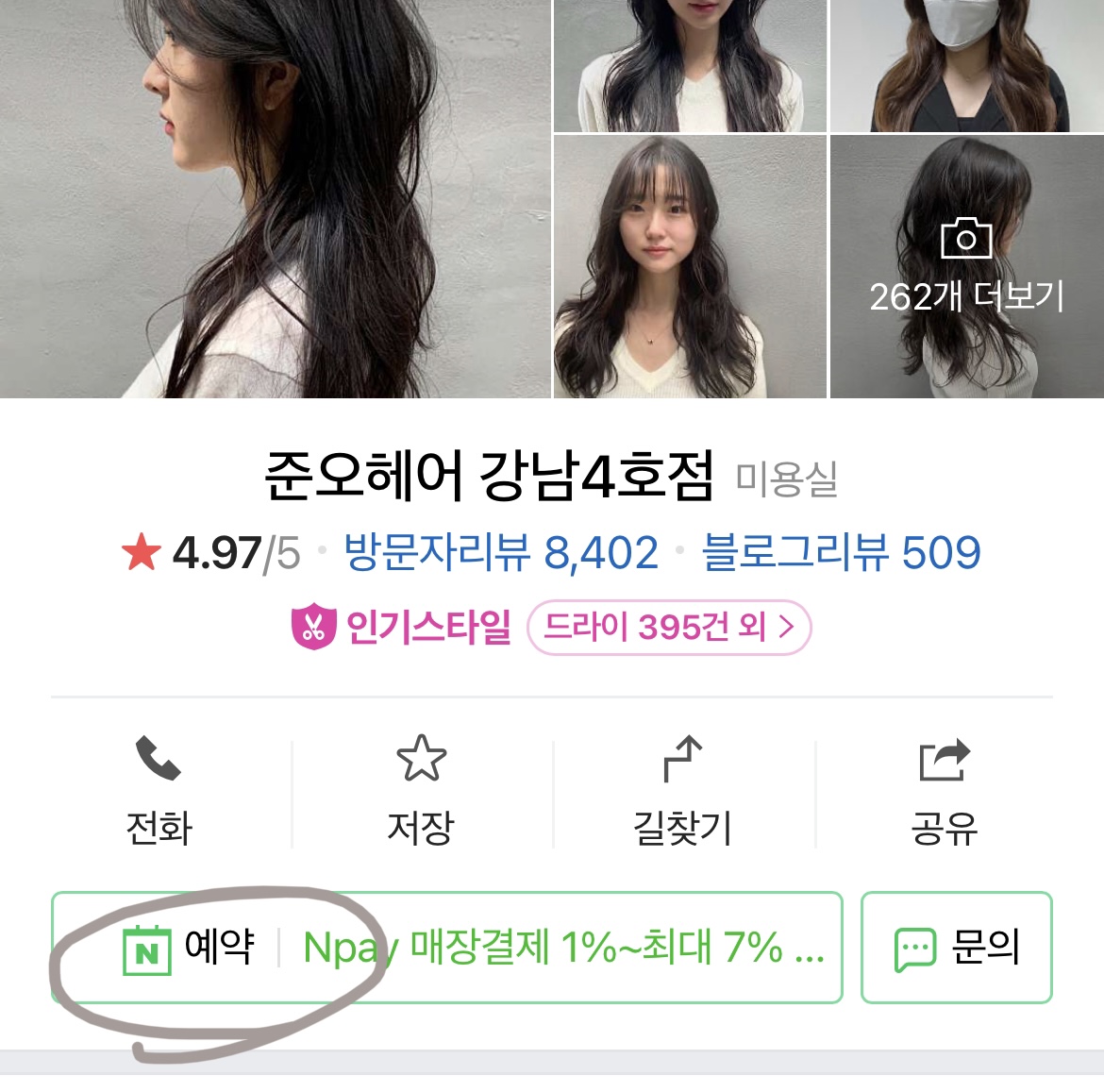
Task: Open the photo of woman wearing mask
Action: click(x=966, y=65)
